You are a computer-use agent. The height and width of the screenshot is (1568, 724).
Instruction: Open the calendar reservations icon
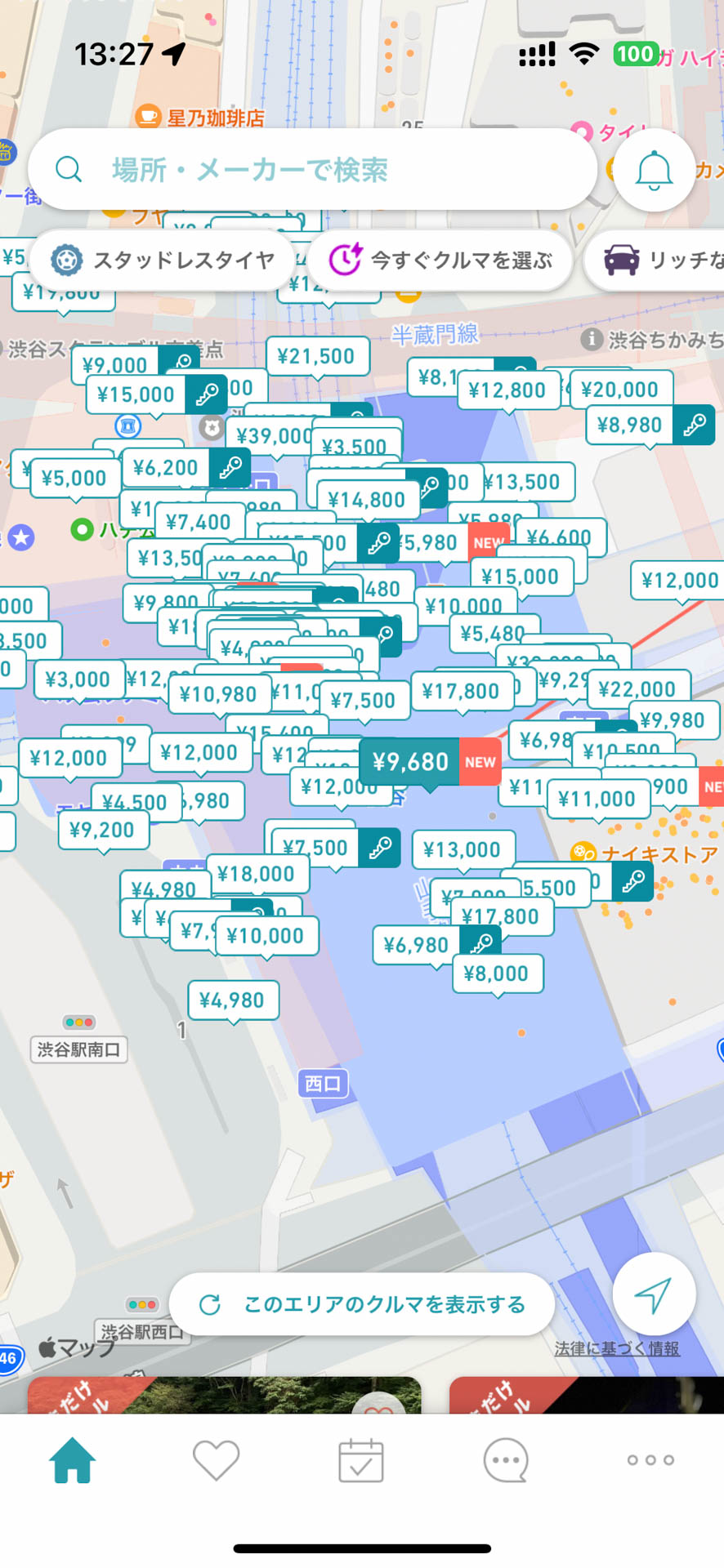(x=360, y=1461)
